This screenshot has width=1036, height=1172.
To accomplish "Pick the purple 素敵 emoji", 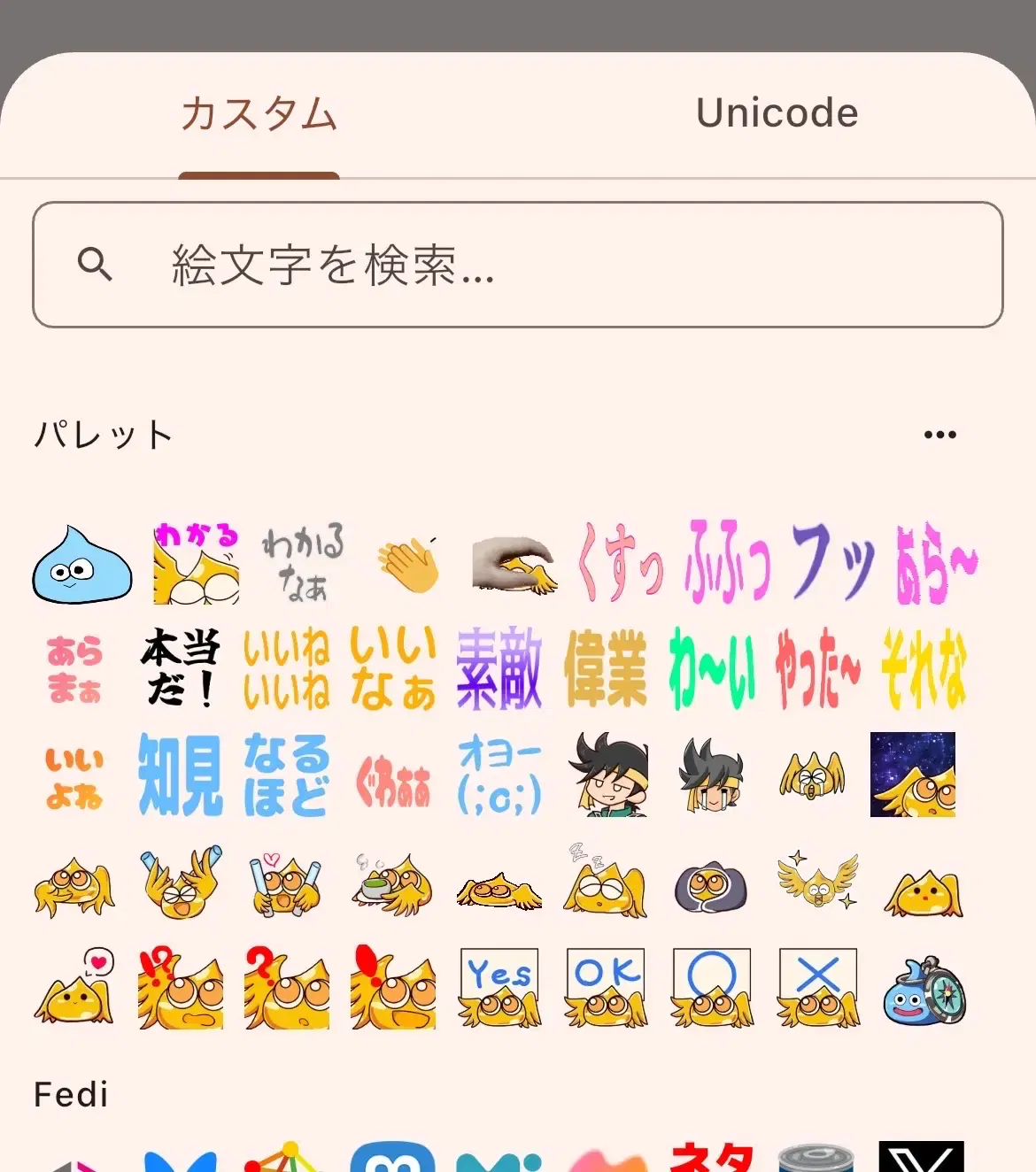I will point(499,668).
